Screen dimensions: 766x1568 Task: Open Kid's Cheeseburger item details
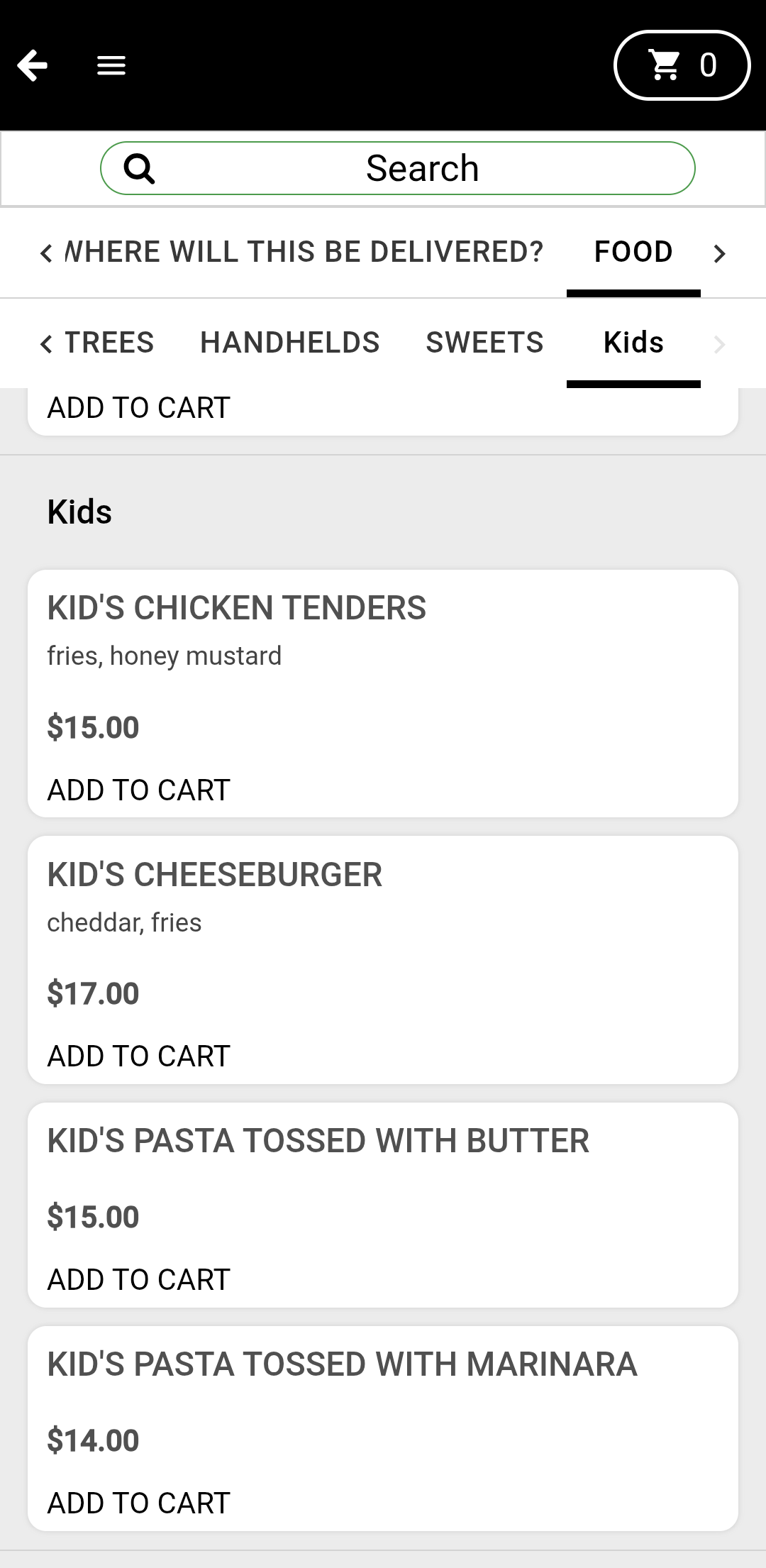pyautogui.click(x=214, y=875)
